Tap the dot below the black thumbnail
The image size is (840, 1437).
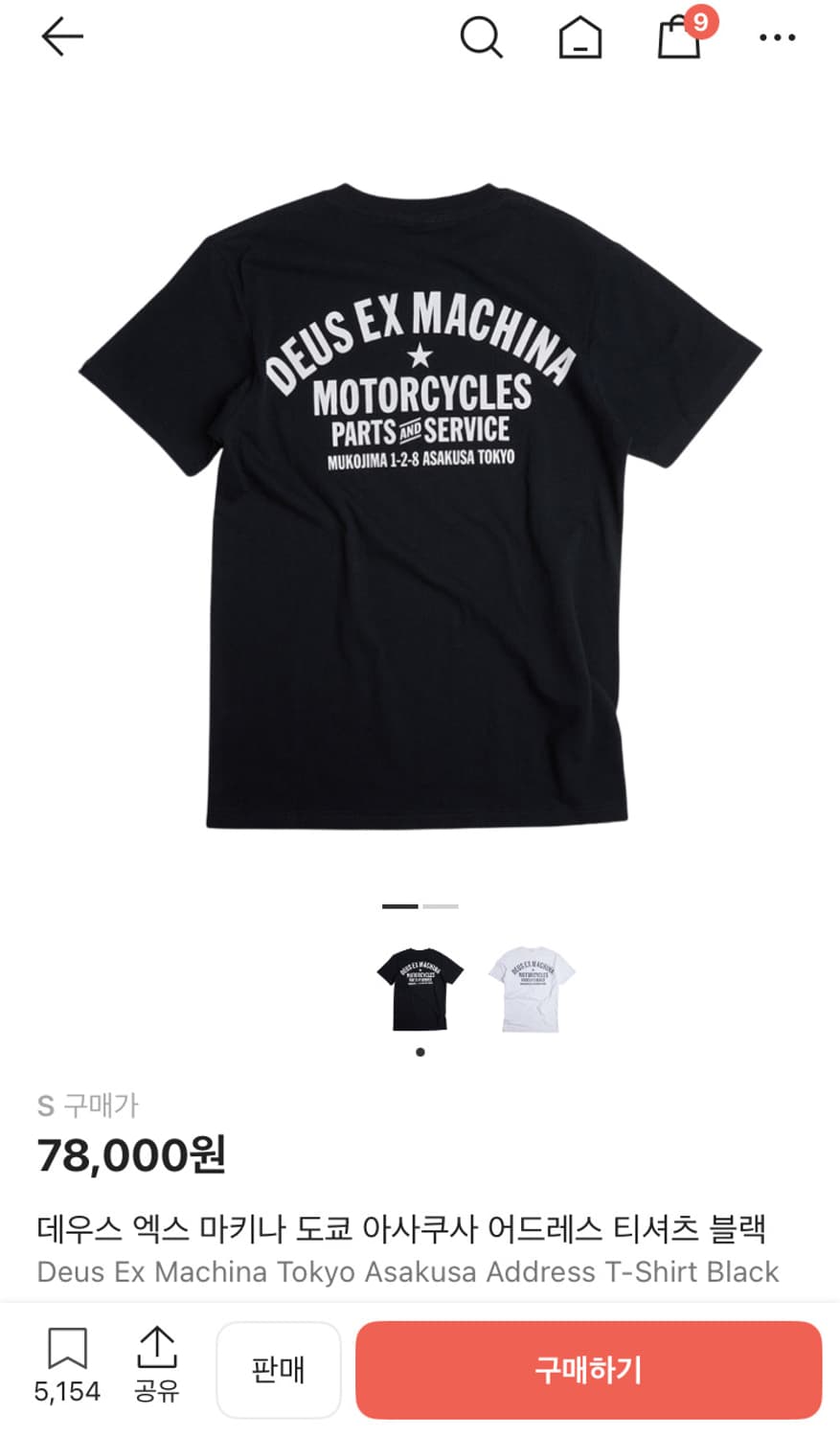coord(420,1051)
